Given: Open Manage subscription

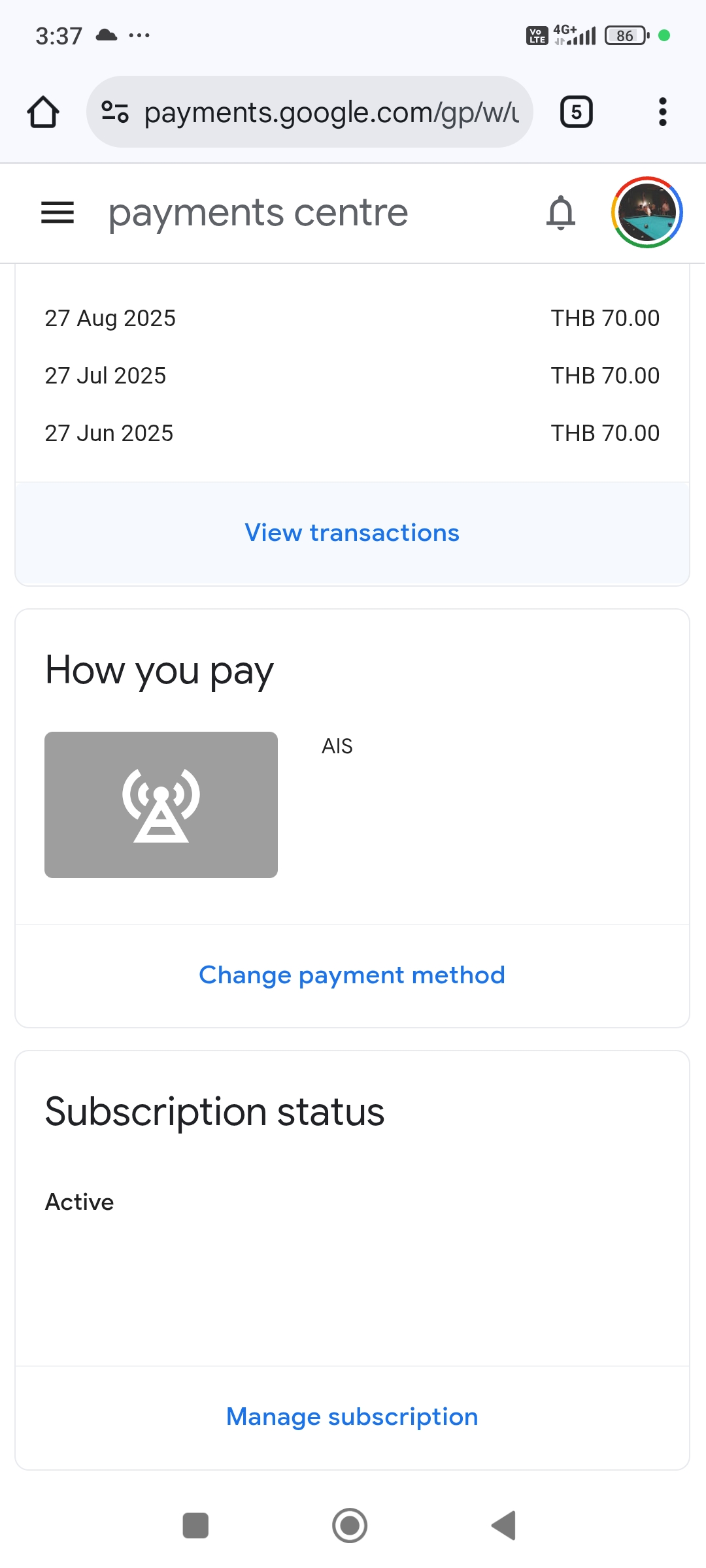Looking at the screenshot, I should (x=352, y=1417).
